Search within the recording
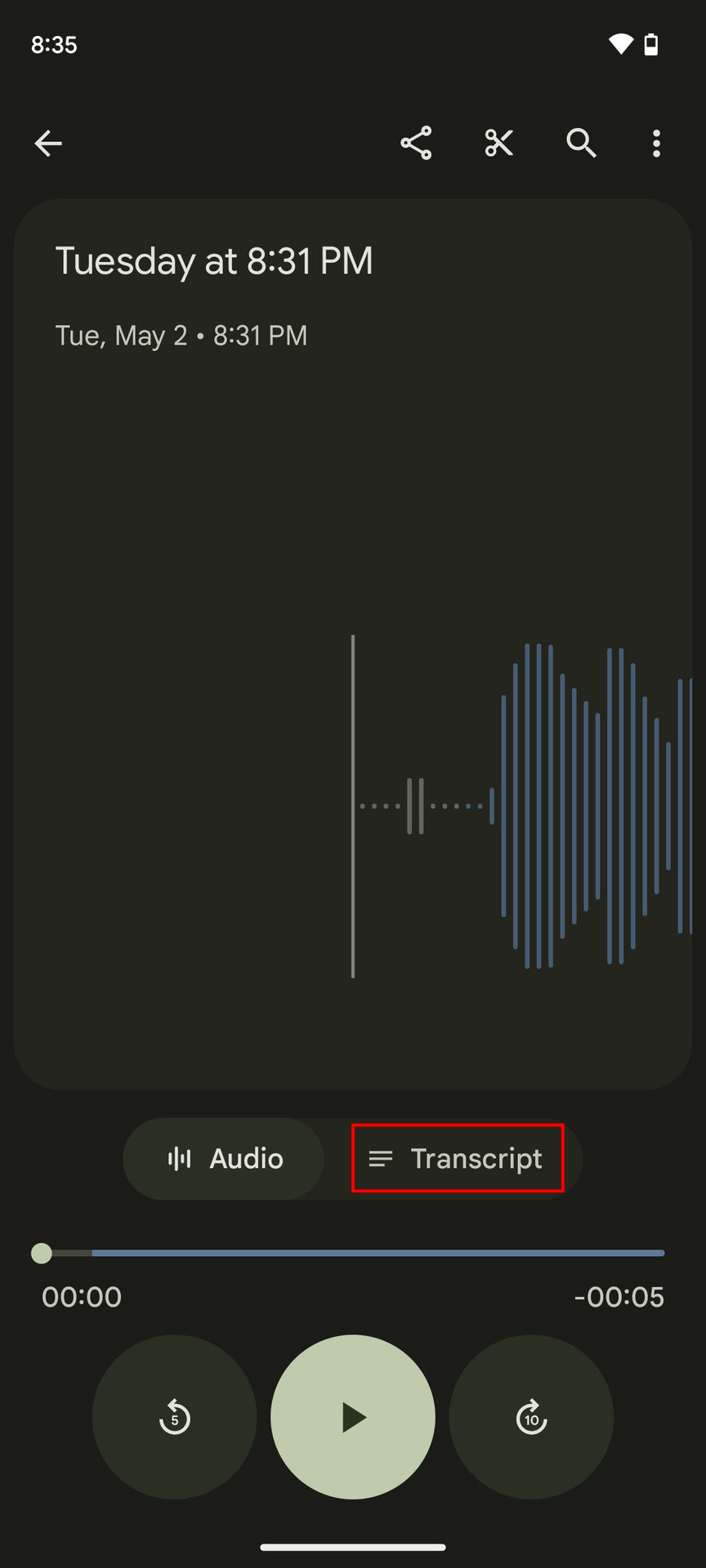The image size is (706, 1568). pos(581,144)
